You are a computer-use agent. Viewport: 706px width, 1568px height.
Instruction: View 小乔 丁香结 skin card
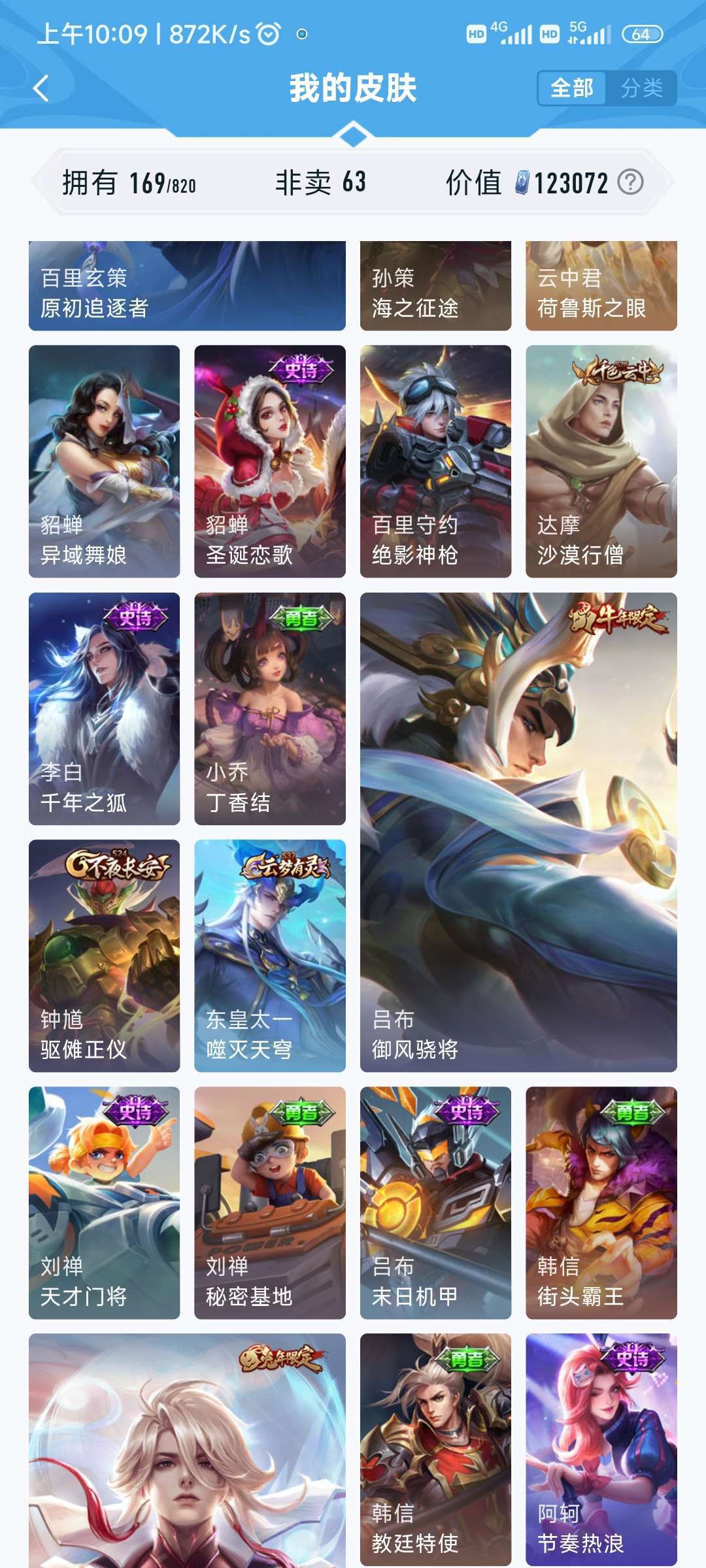click(x=270, y=709)
